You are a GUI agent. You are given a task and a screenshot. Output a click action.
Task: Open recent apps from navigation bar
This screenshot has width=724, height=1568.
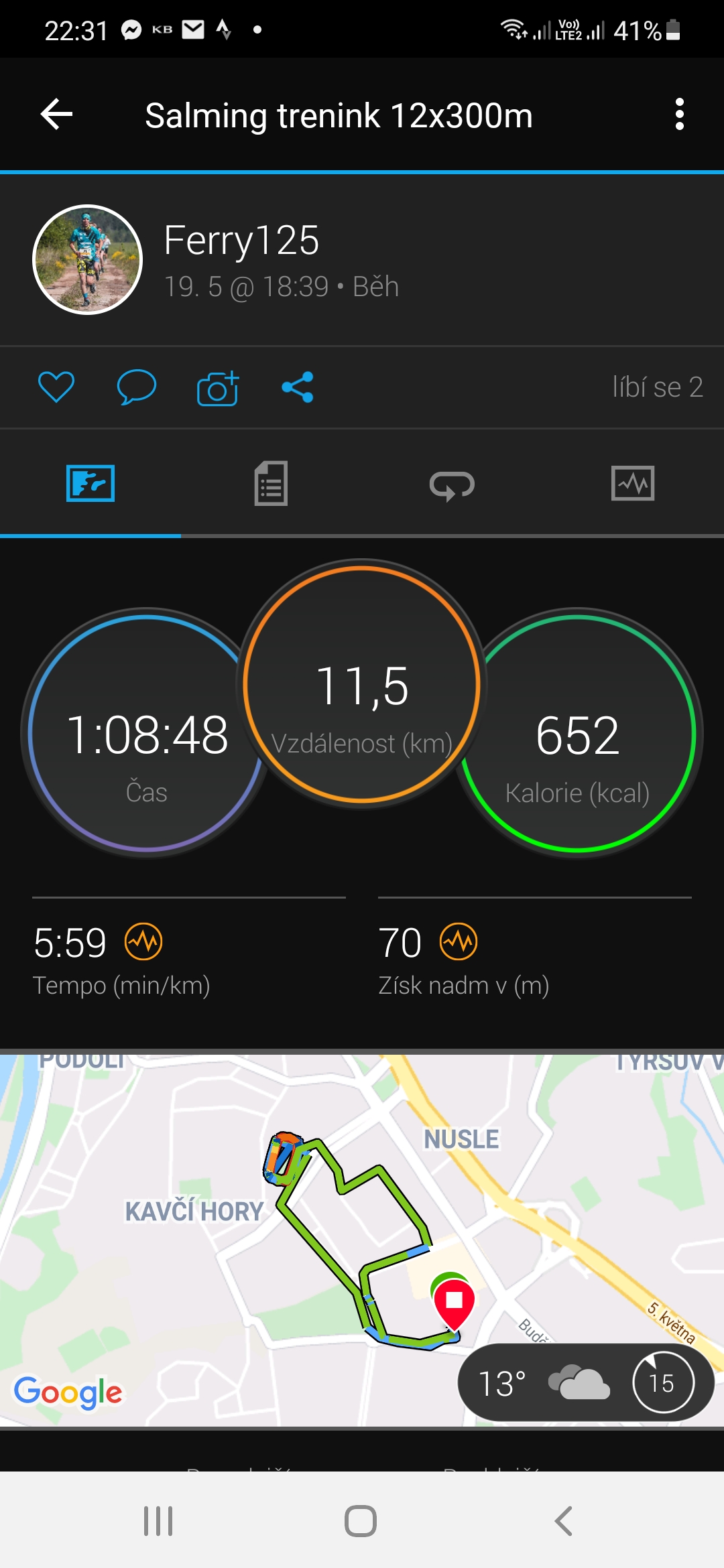pos(158,1521)
